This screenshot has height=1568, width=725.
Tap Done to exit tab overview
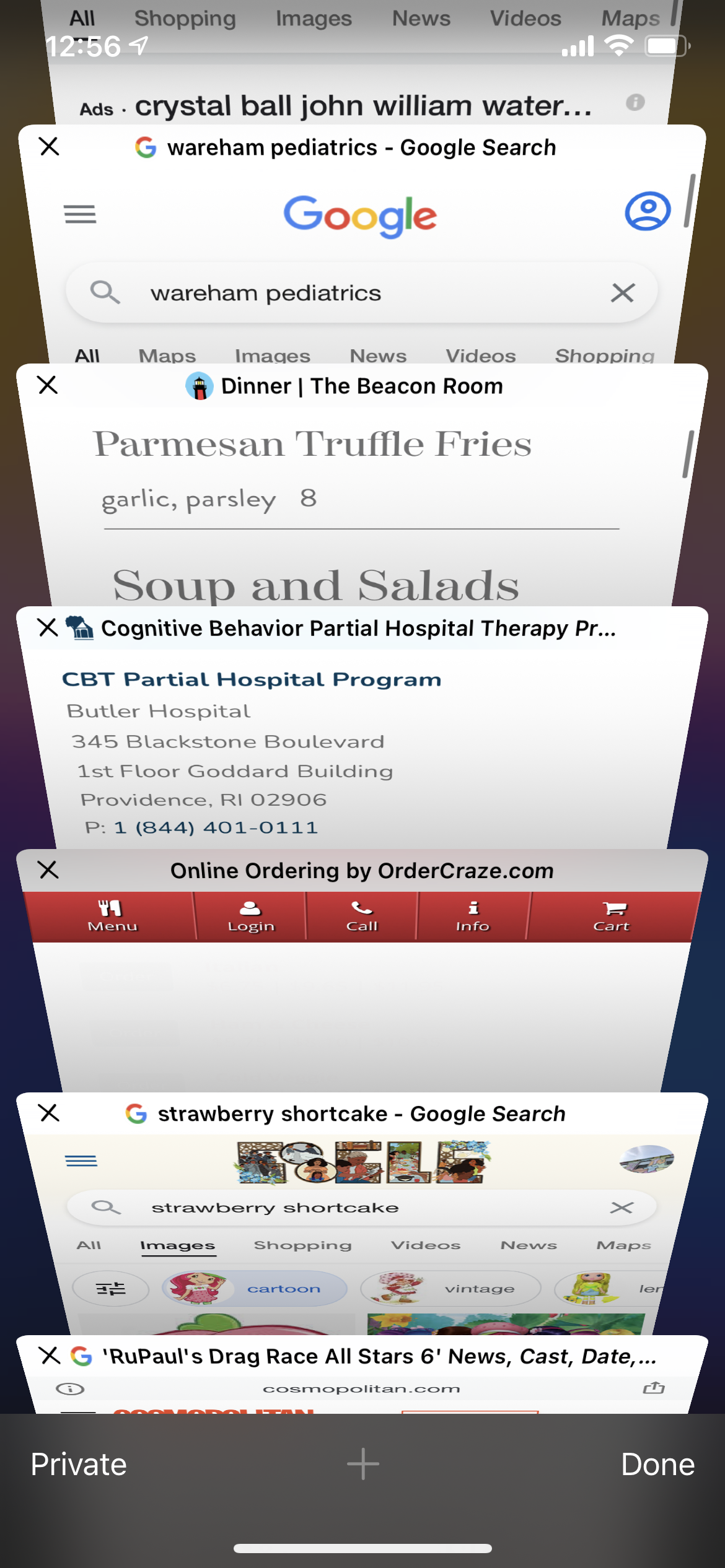click(657, 1465)
